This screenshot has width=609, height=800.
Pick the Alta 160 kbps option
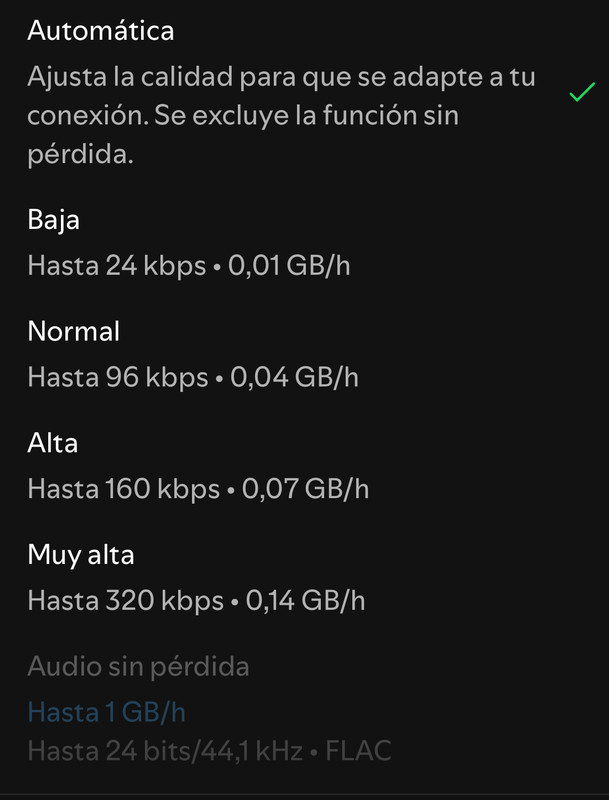tap(198, 466)
